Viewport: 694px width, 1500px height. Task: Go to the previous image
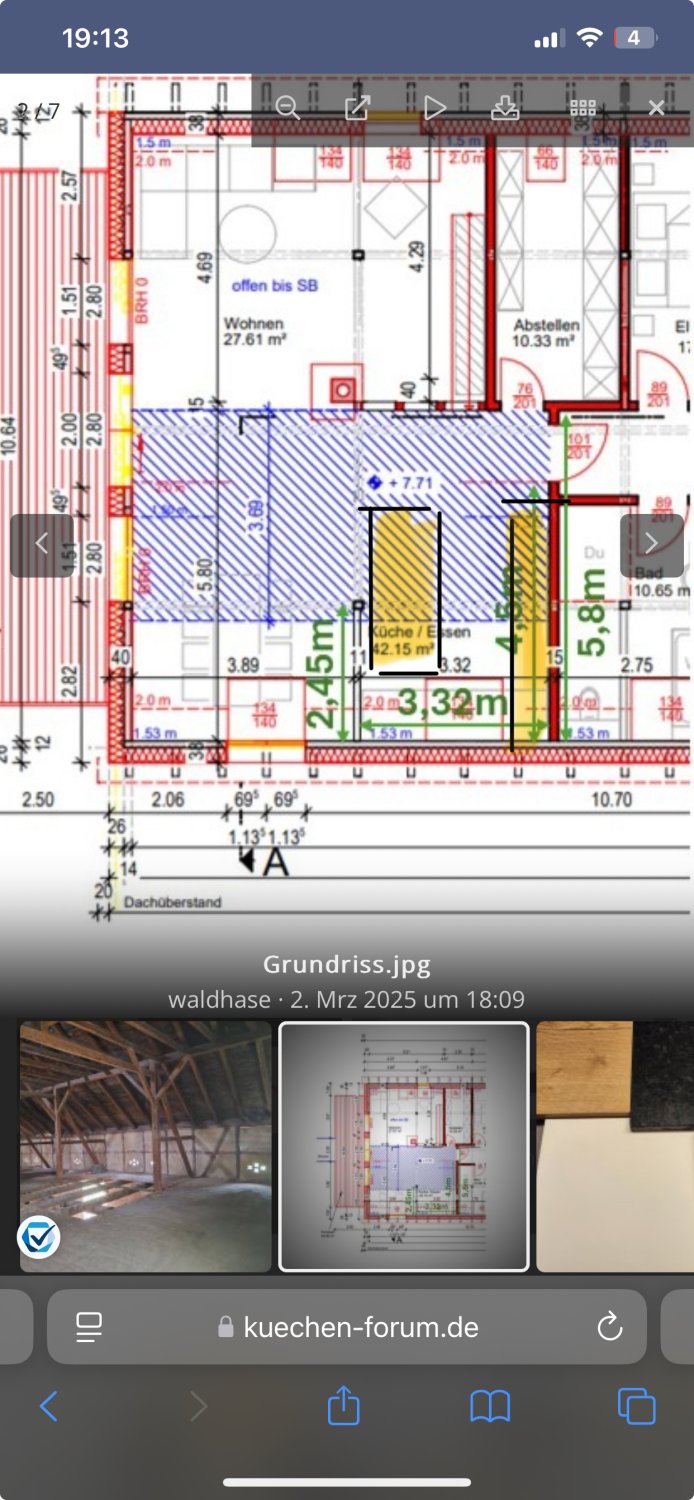click(42, 544)
